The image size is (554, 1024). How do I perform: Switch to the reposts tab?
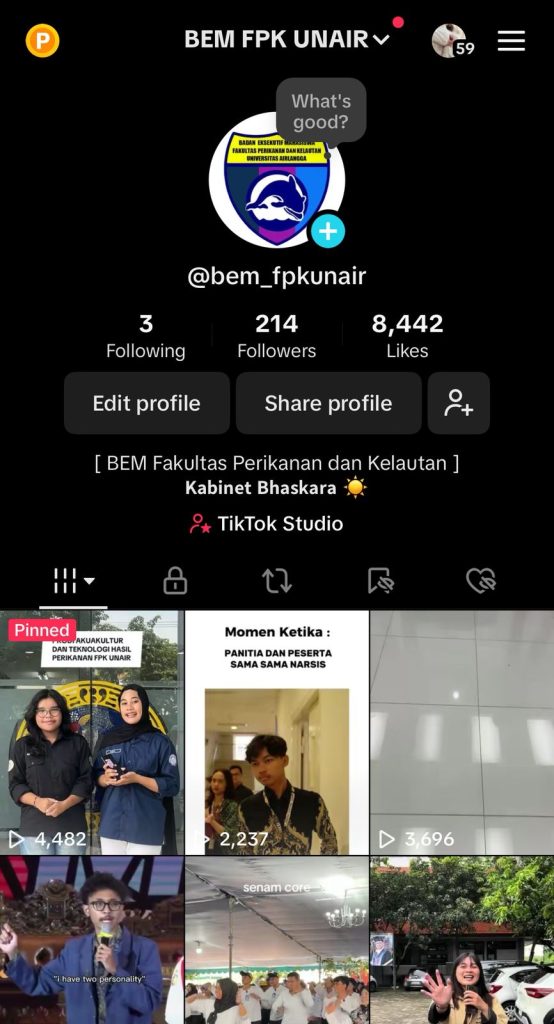click(x=277, y=581)
